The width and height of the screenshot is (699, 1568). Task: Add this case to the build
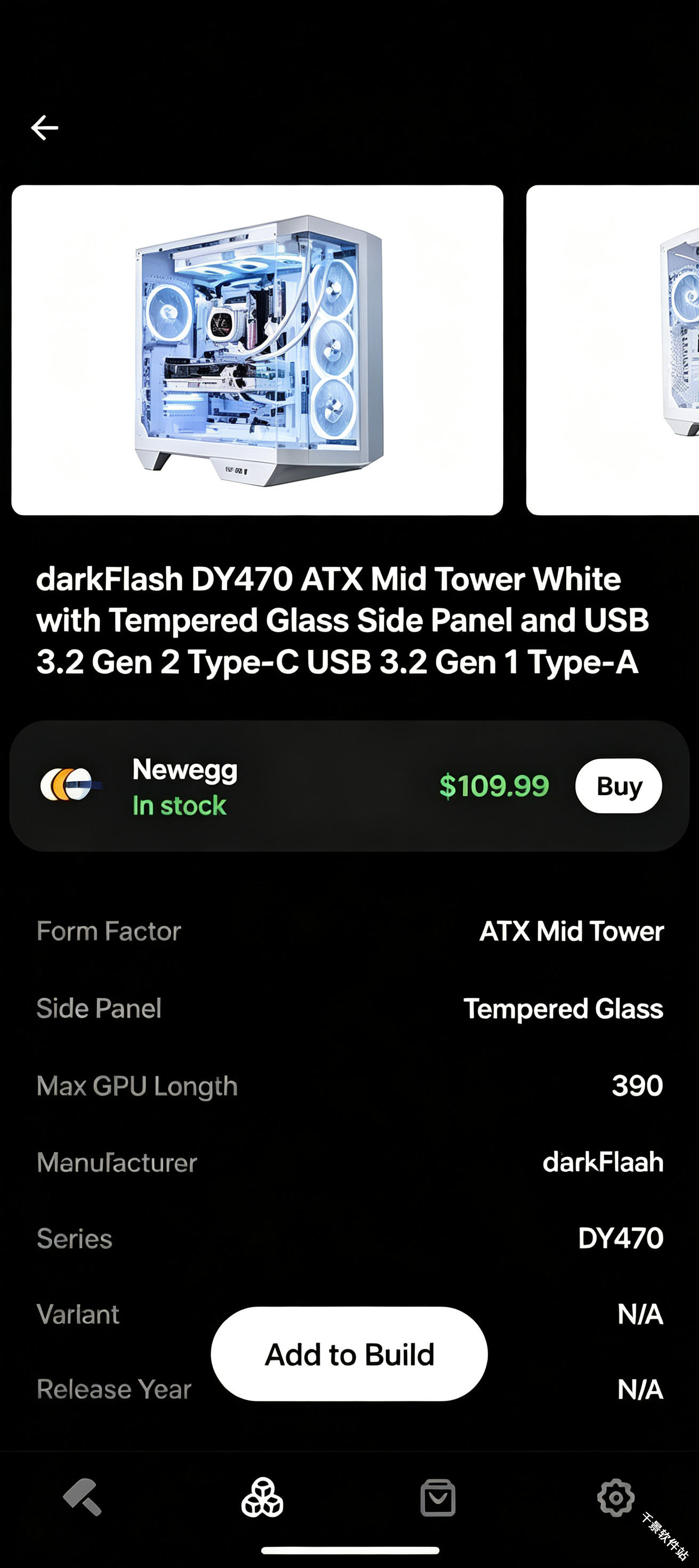pos(349,1354)
